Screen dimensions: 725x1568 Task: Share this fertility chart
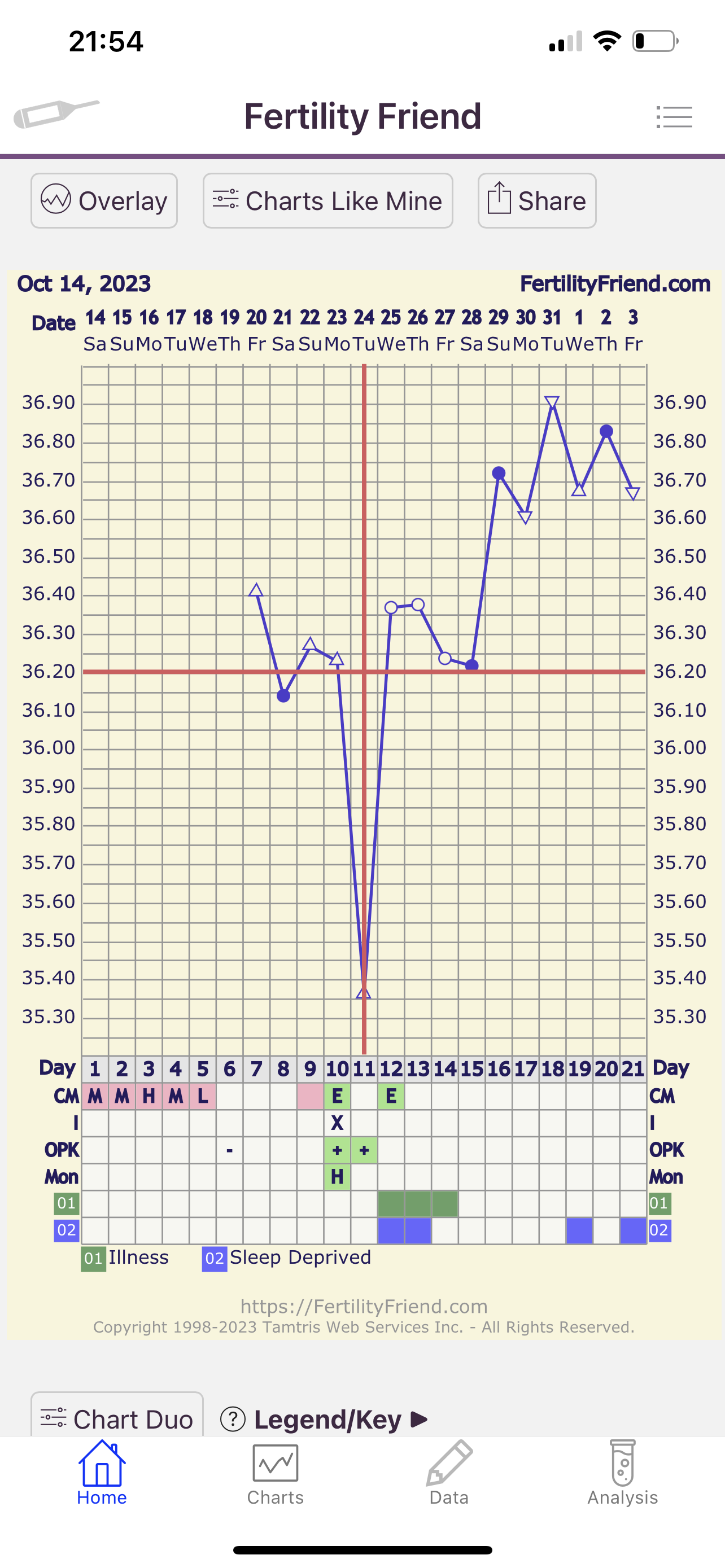click(x=536, y=201)
